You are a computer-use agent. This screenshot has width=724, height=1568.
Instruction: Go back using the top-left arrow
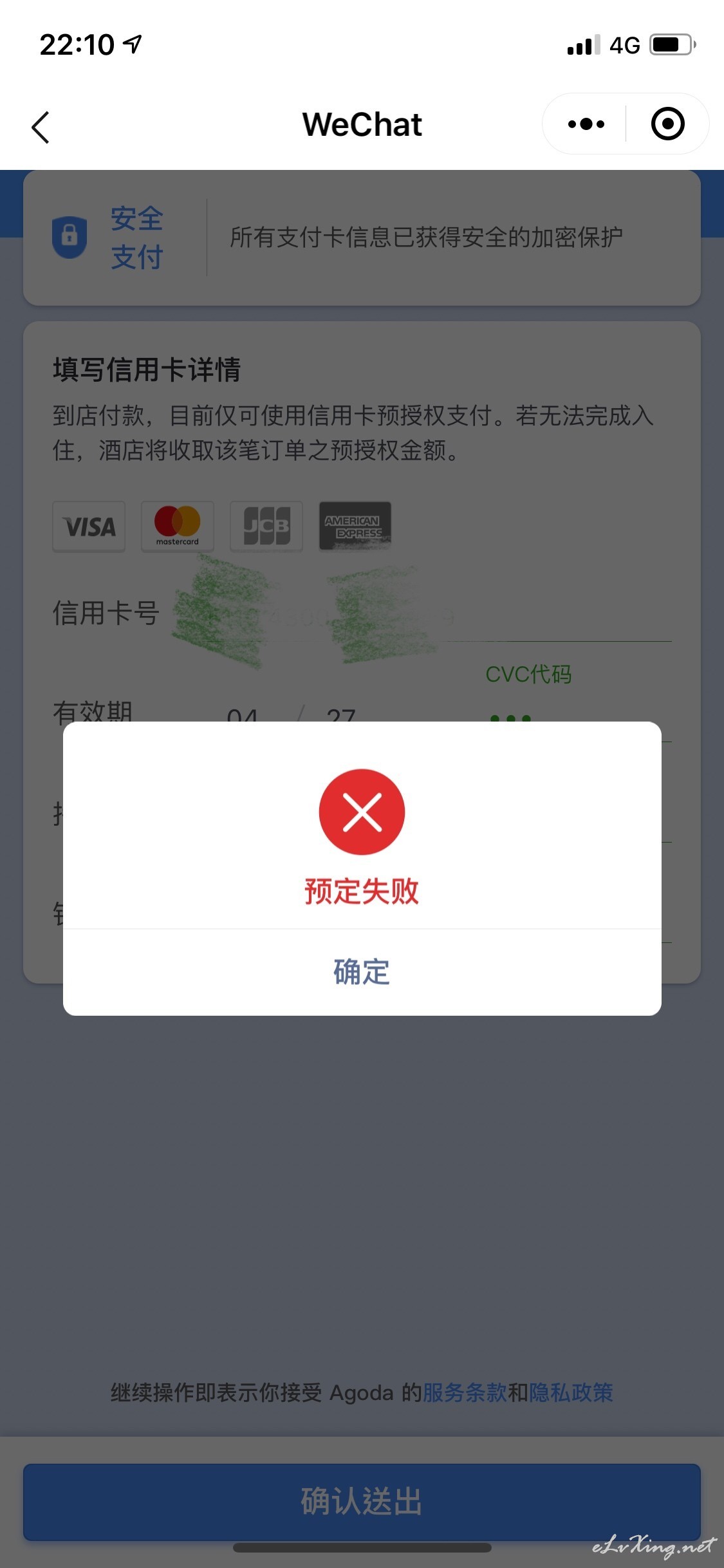41,127
